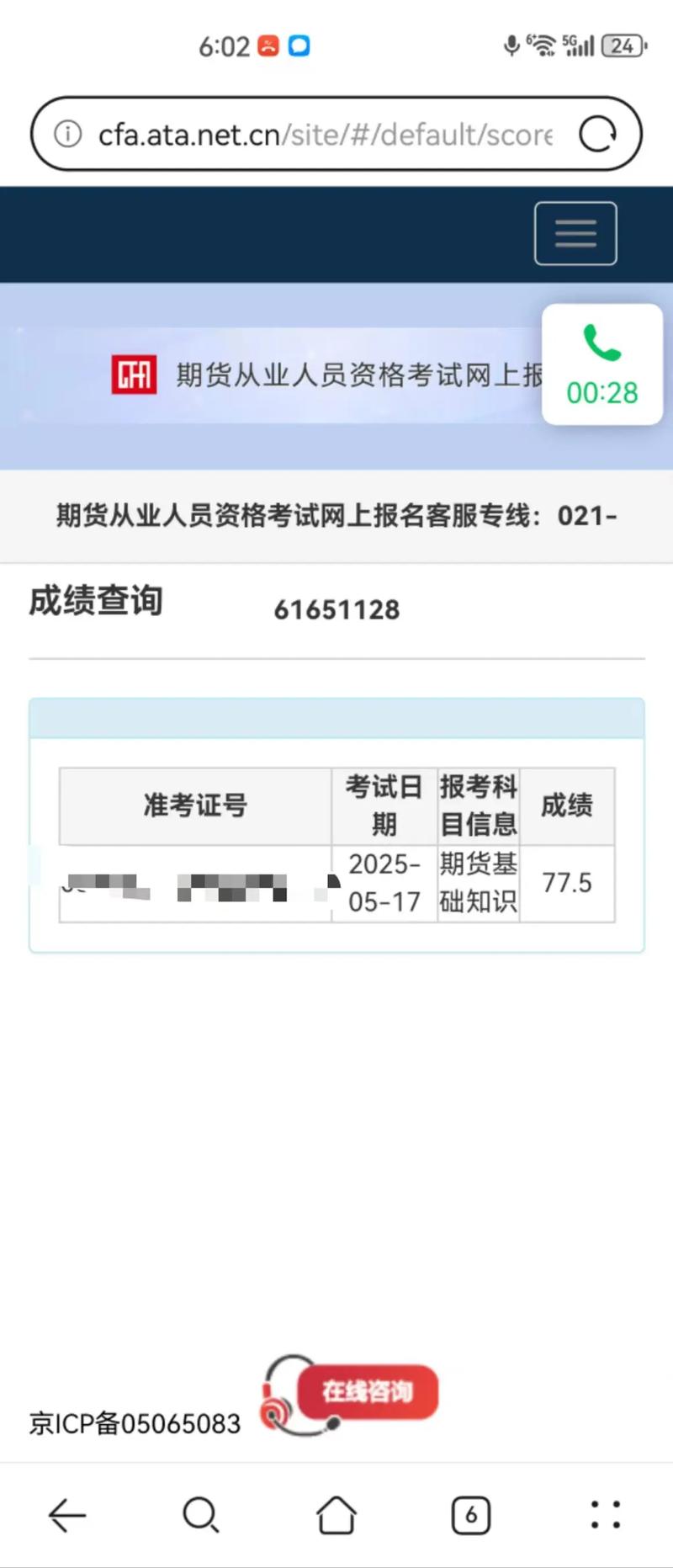This screenshot has height=1568, width=673.
Task: Tap the site info icon in address bar
Action: tap(68, 133)
